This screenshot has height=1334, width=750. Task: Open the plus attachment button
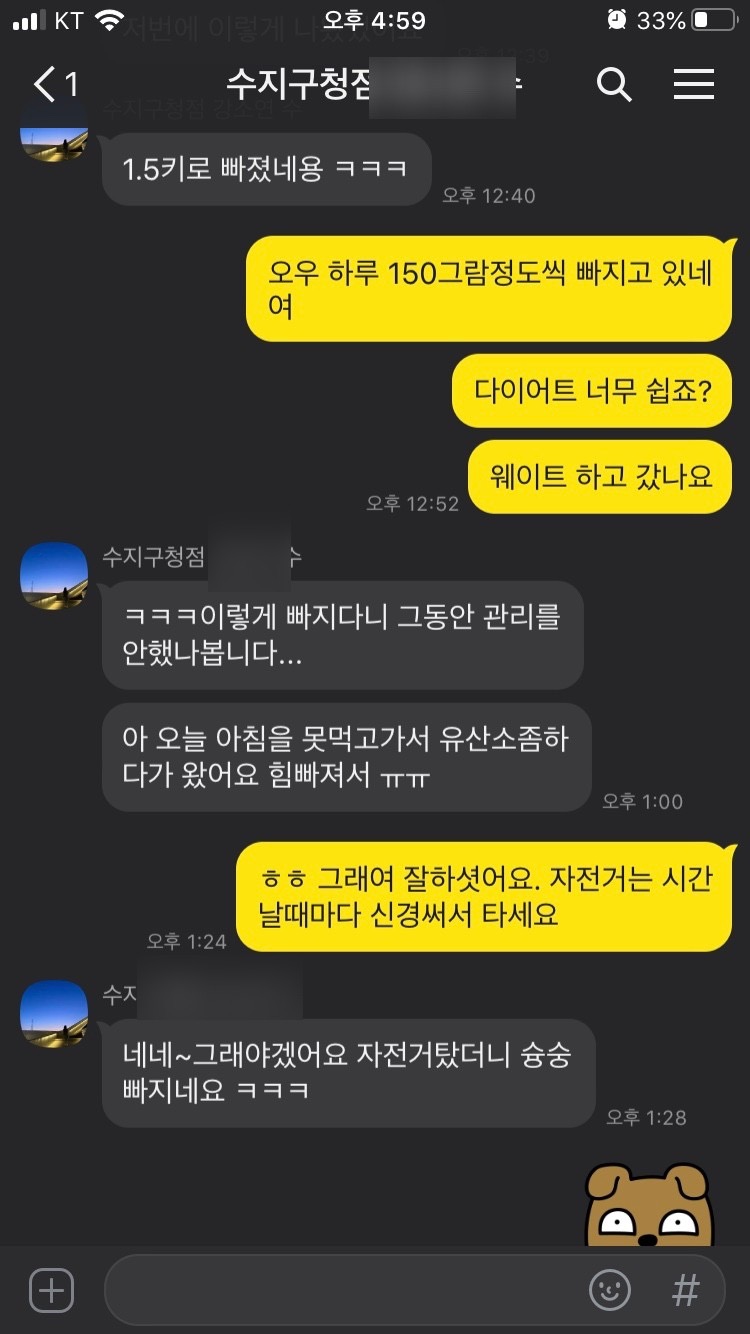pyautogui.click(x=52, y=1290)
